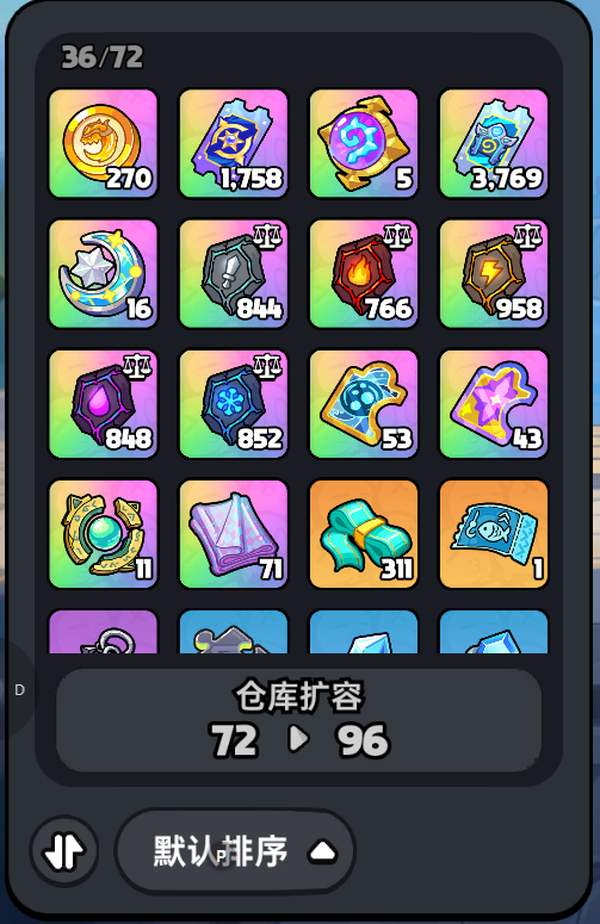
Task: Open the golden ring orb item (11)
Action: pos(103,533)
